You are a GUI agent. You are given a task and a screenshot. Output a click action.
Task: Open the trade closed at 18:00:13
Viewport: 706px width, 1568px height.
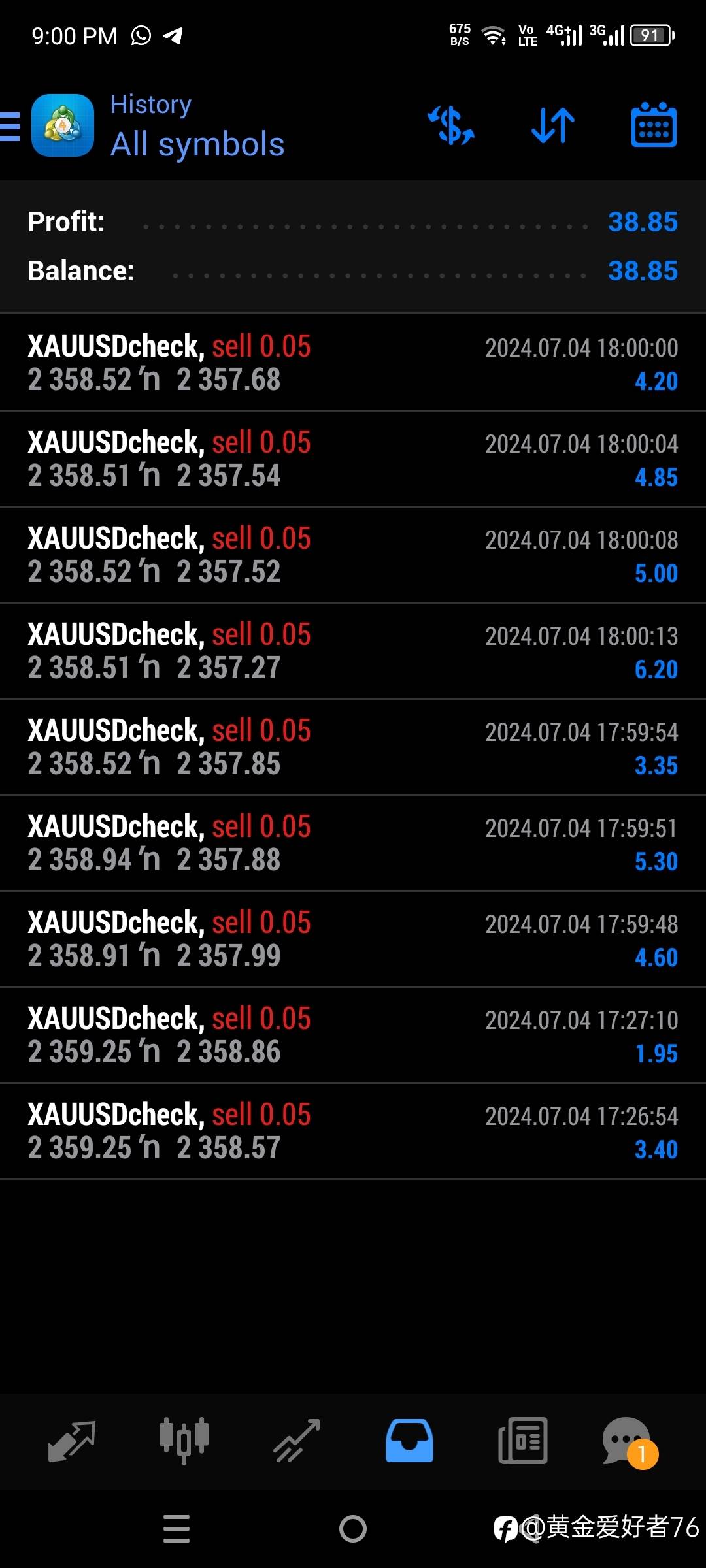tap(353, 651)
